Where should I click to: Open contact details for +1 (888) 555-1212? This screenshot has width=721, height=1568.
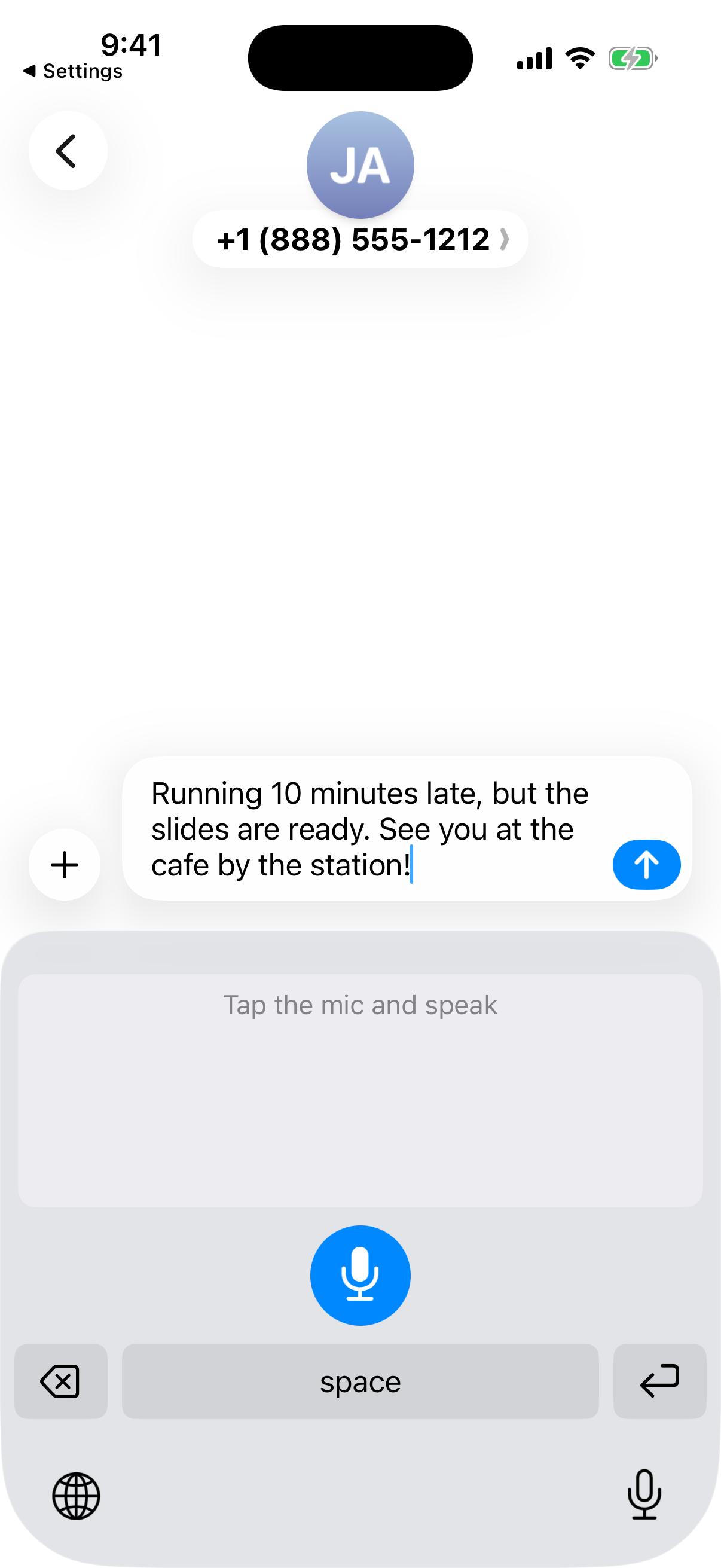pyautogui.click(x=360, y=239)
